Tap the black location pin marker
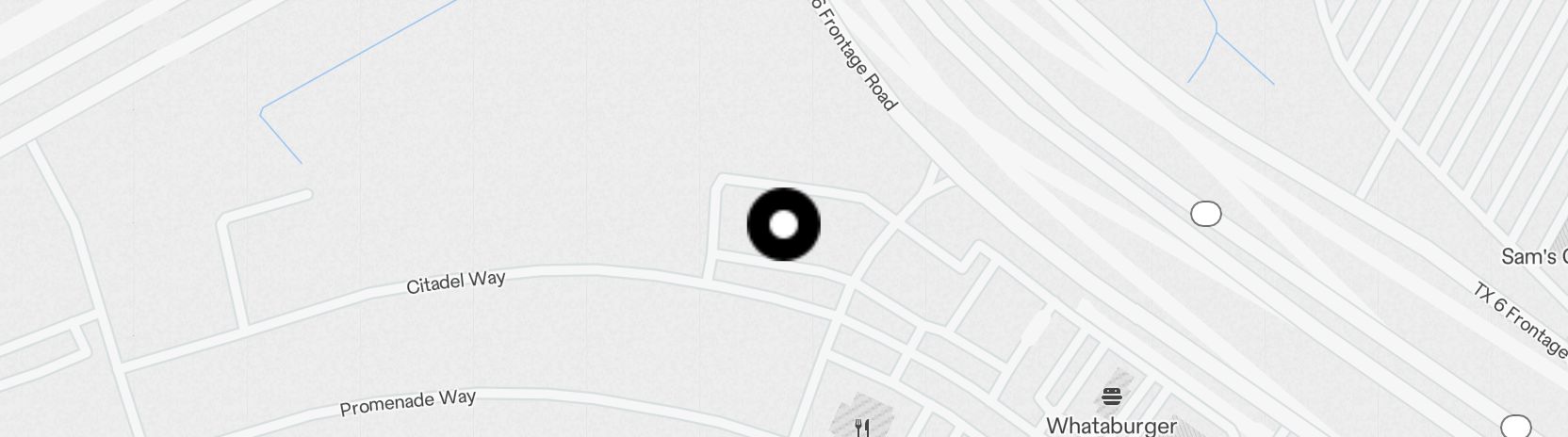This screenshot has width=1568, height=437. coord(783,225)
